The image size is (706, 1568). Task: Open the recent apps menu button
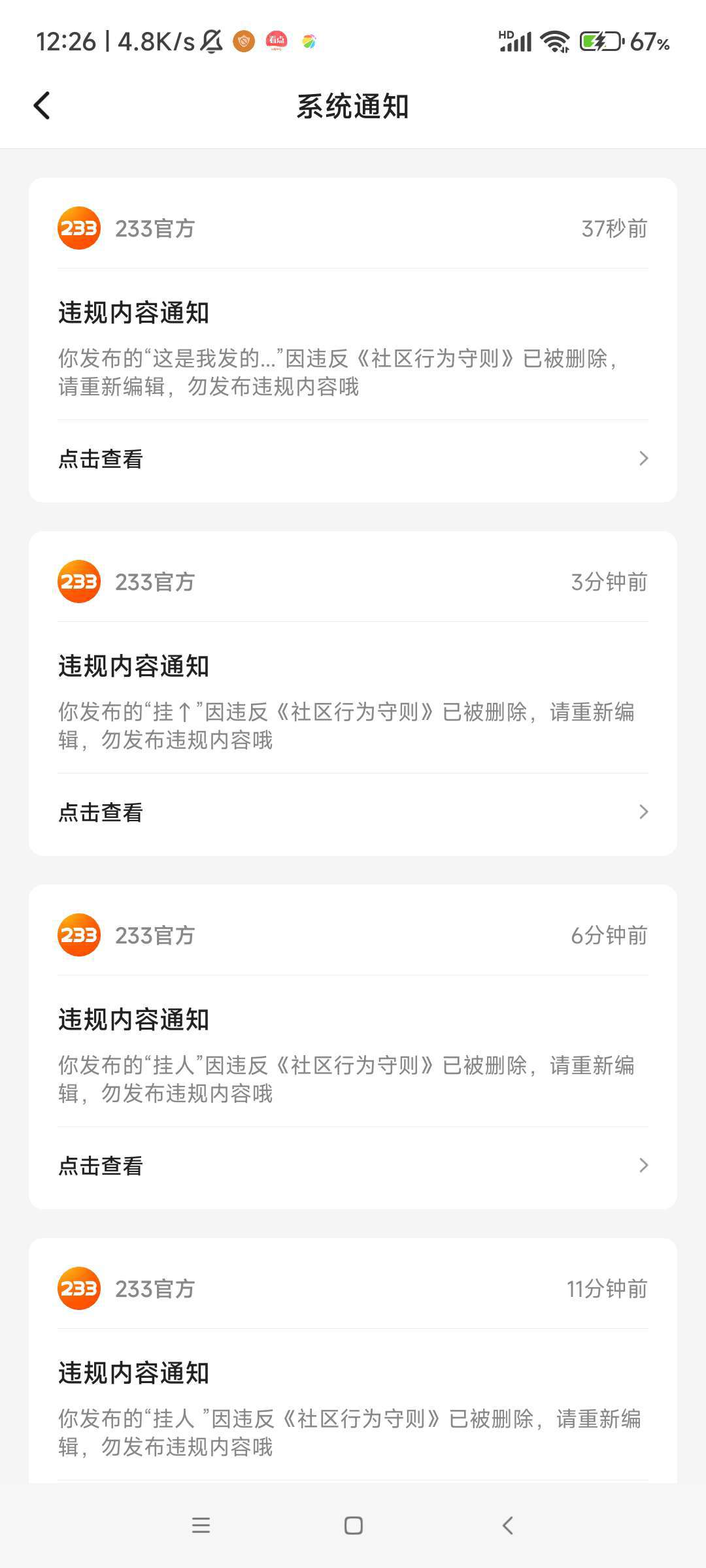[201, 1526]
